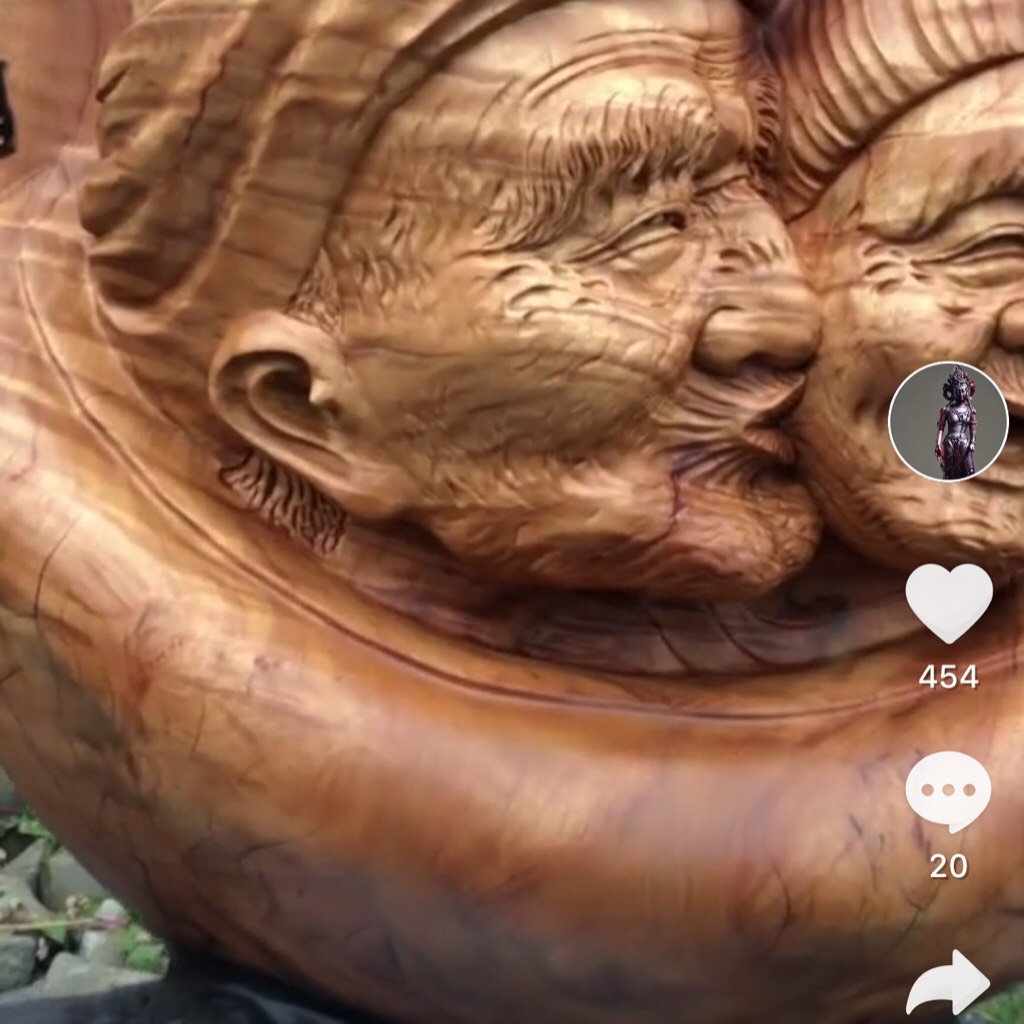Open the comments on this video

coord(948,791)
